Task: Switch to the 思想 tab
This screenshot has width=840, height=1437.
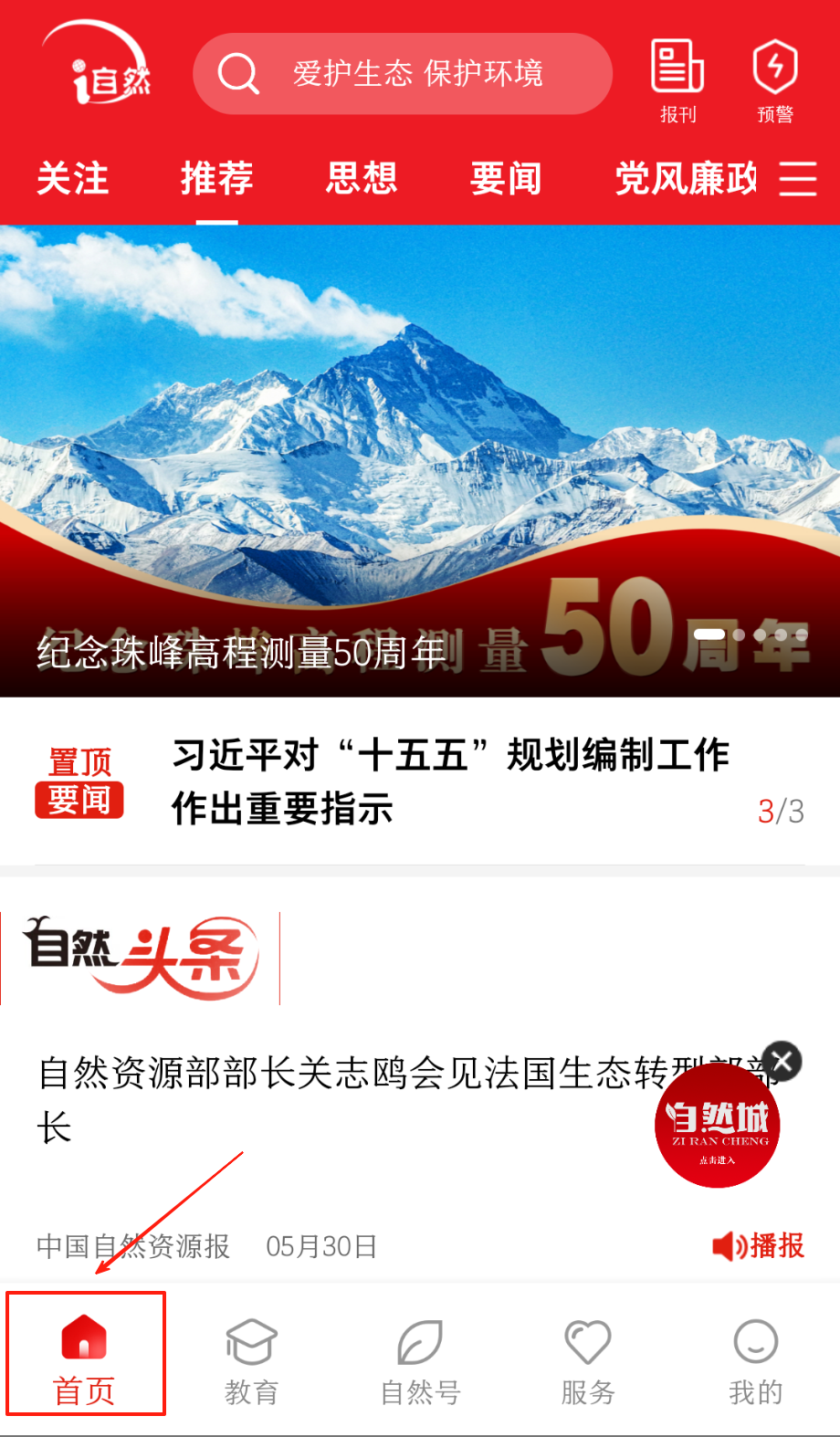Action: [x=362, y=178]
